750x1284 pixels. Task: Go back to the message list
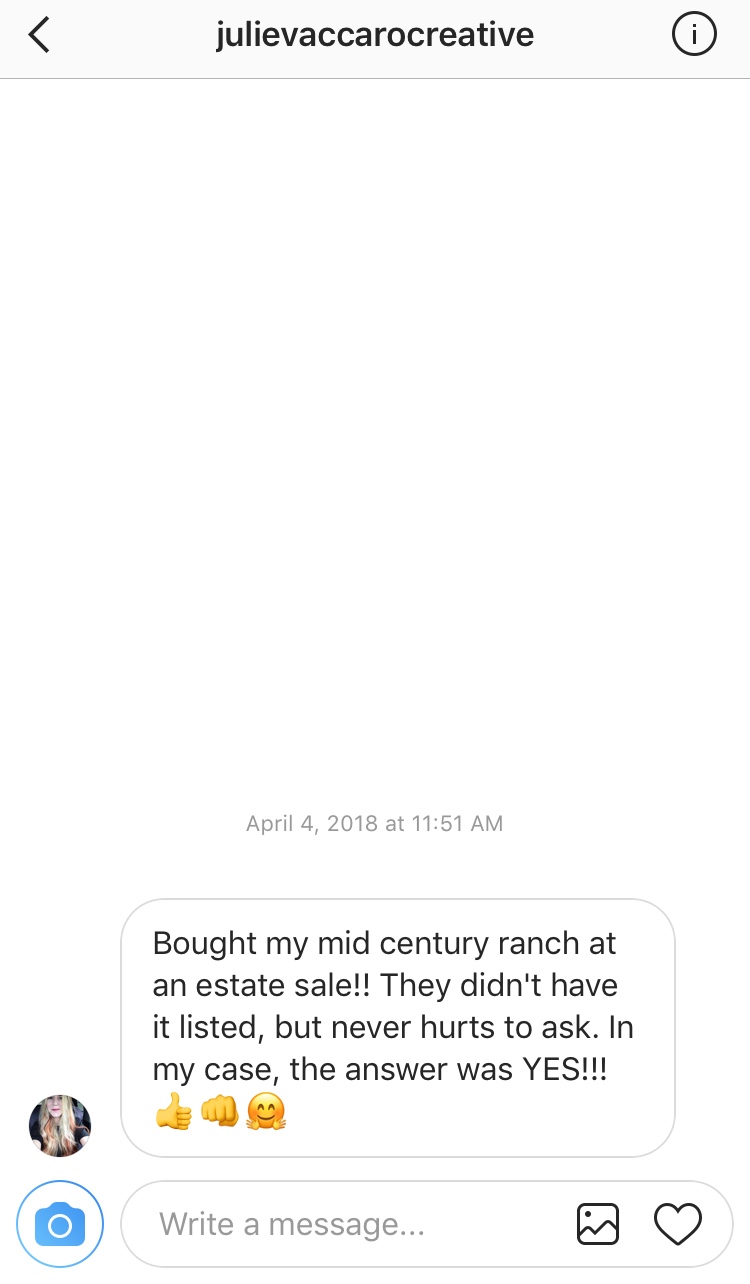(x=40, y=36)
